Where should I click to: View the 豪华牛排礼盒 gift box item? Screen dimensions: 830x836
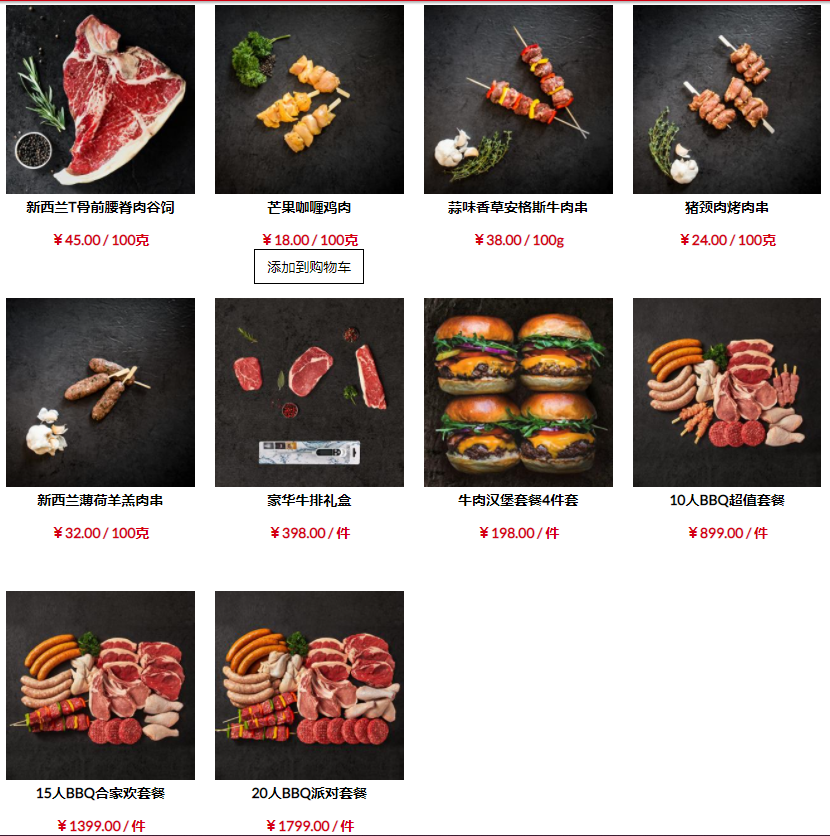coord(309,393)
